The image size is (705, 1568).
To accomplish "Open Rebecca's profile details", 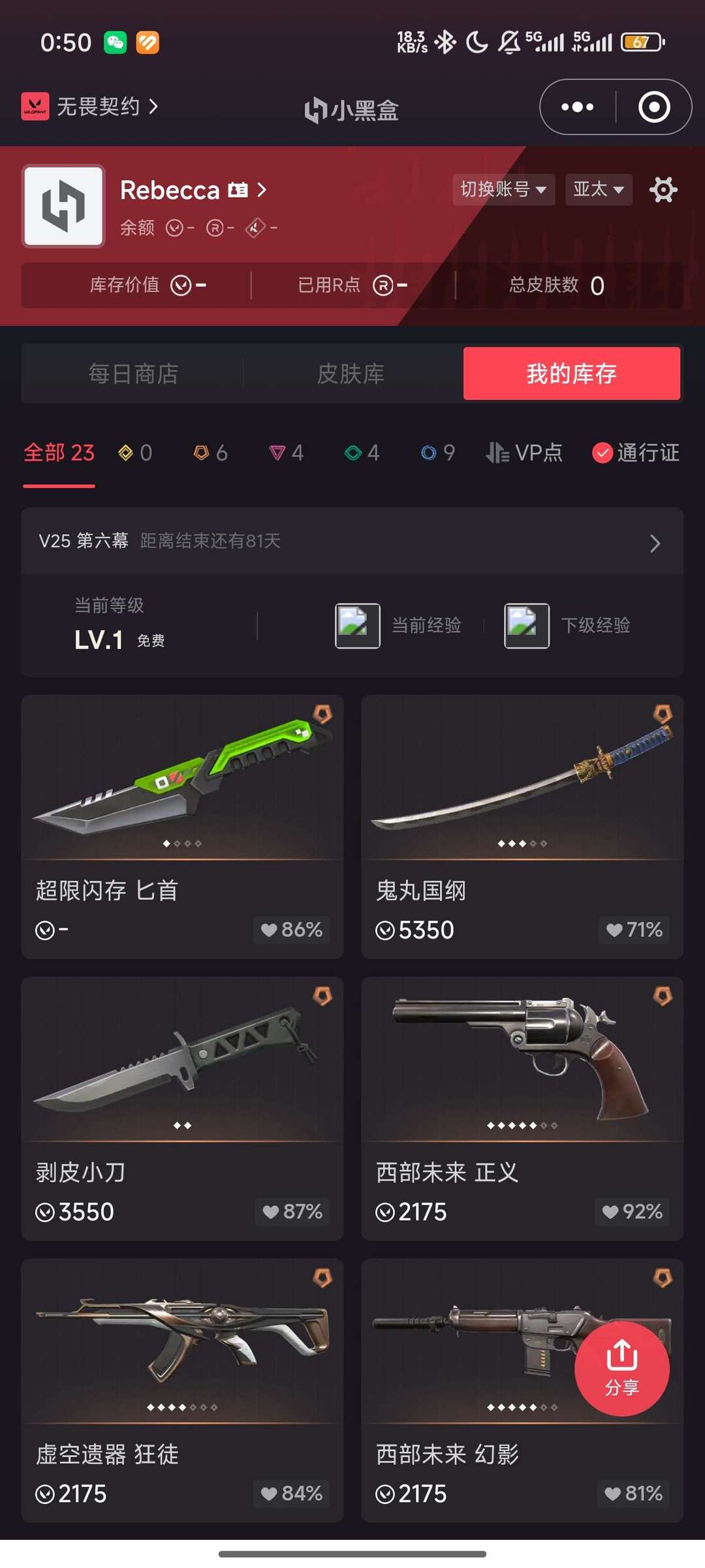I will click(x=193, y=190).
